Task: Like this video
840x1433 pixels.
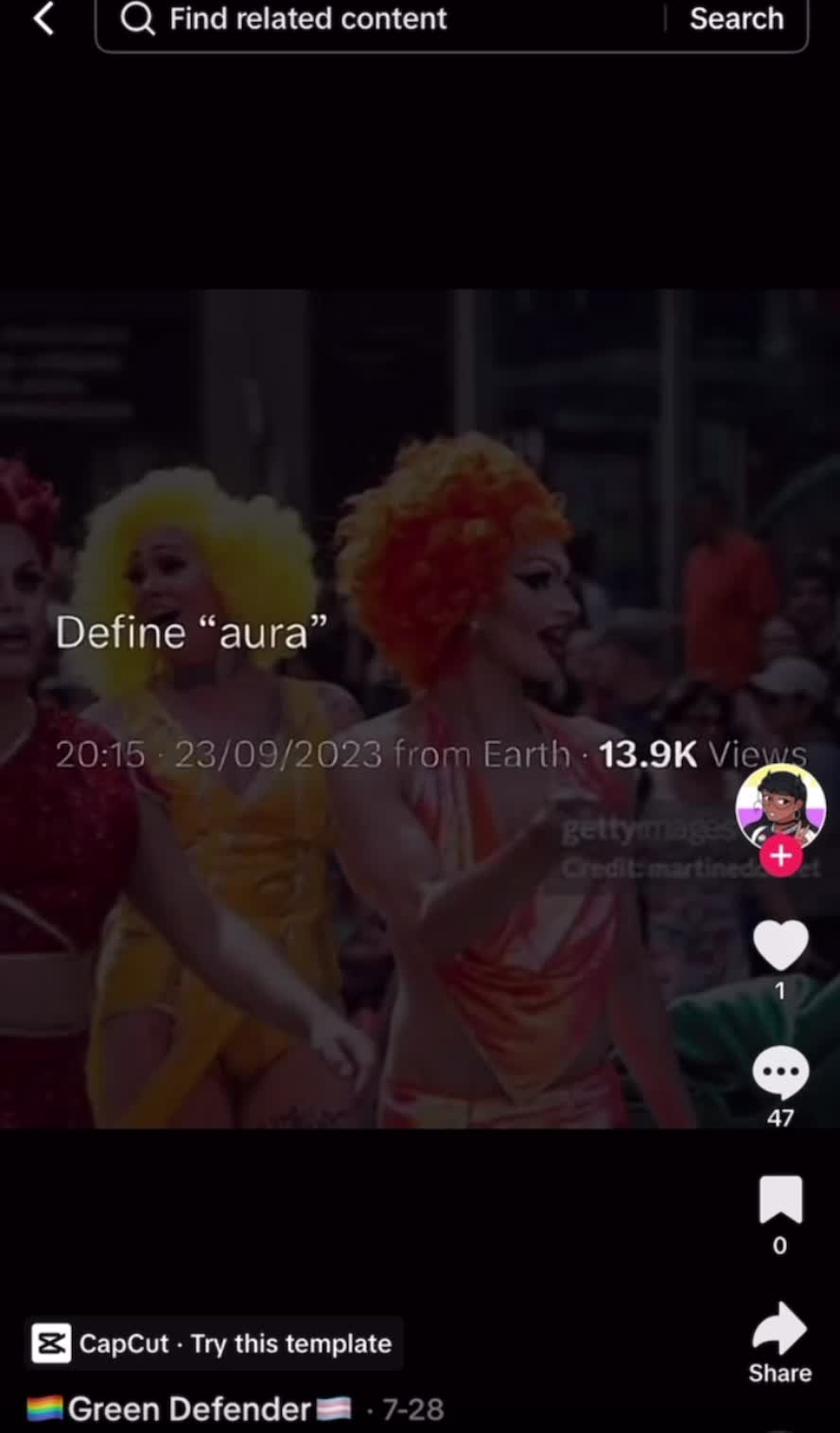Action: coord(780,946)
